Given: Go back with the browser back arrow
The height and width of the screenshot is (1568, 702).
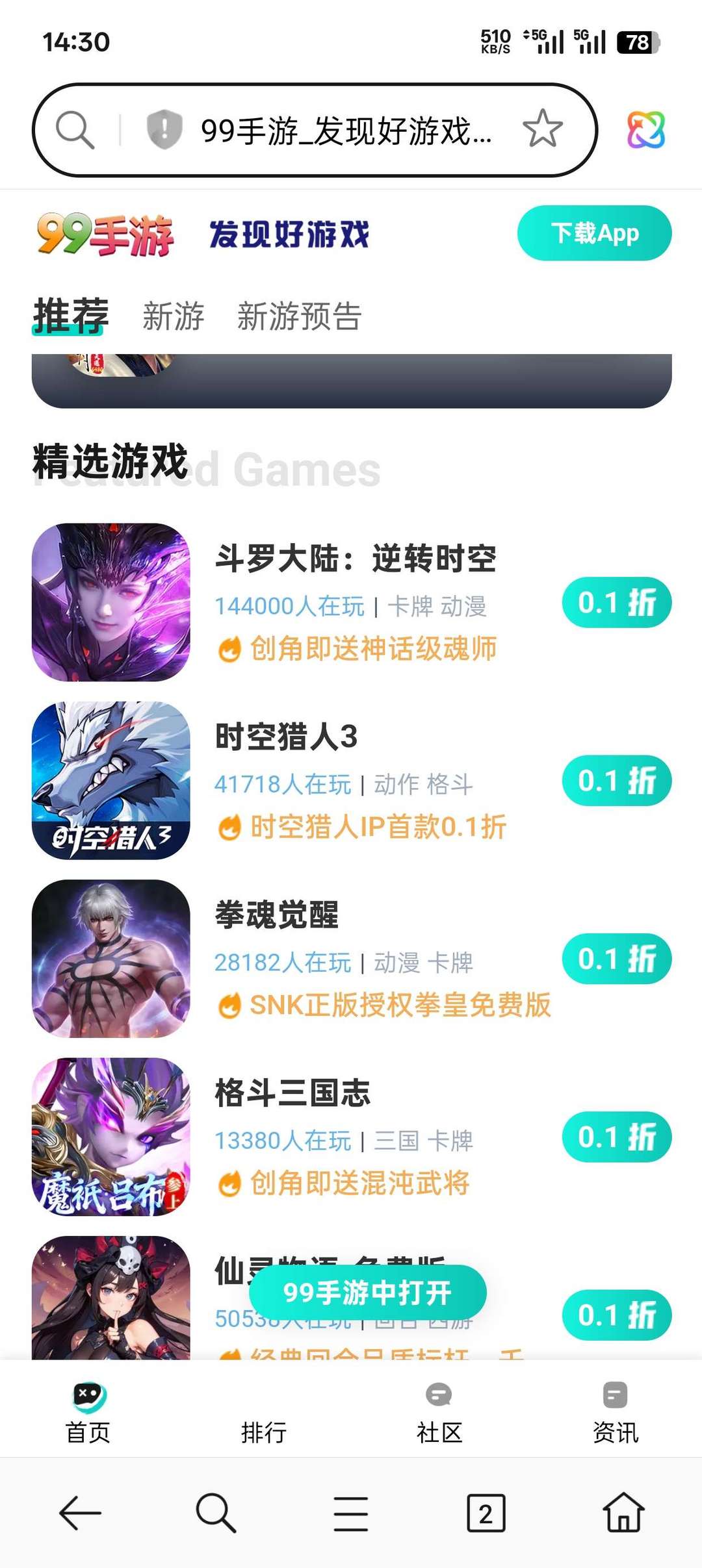Looking at the screenshot, I should 80,1513.
